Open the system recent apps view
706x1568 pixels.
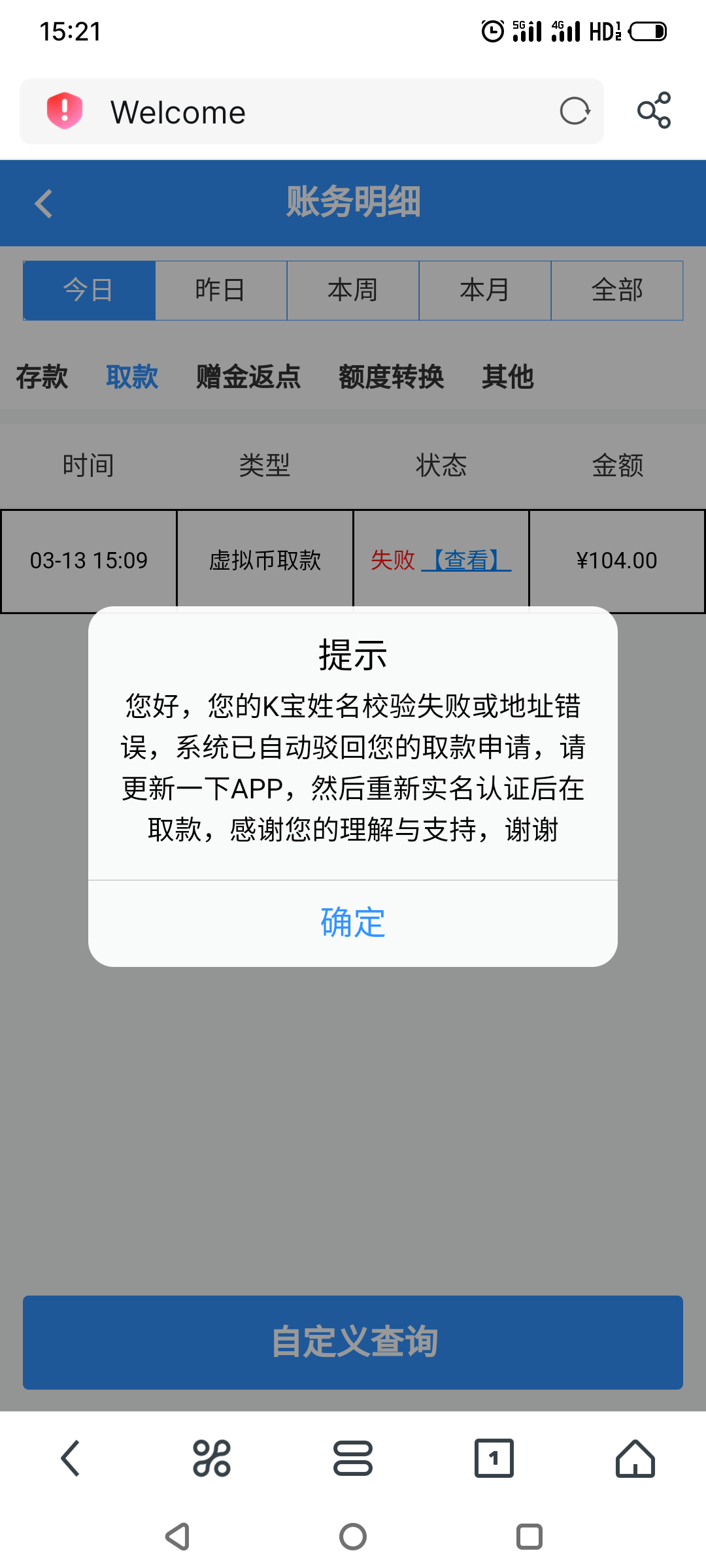pyautogui.click(x=529, y=1537)
